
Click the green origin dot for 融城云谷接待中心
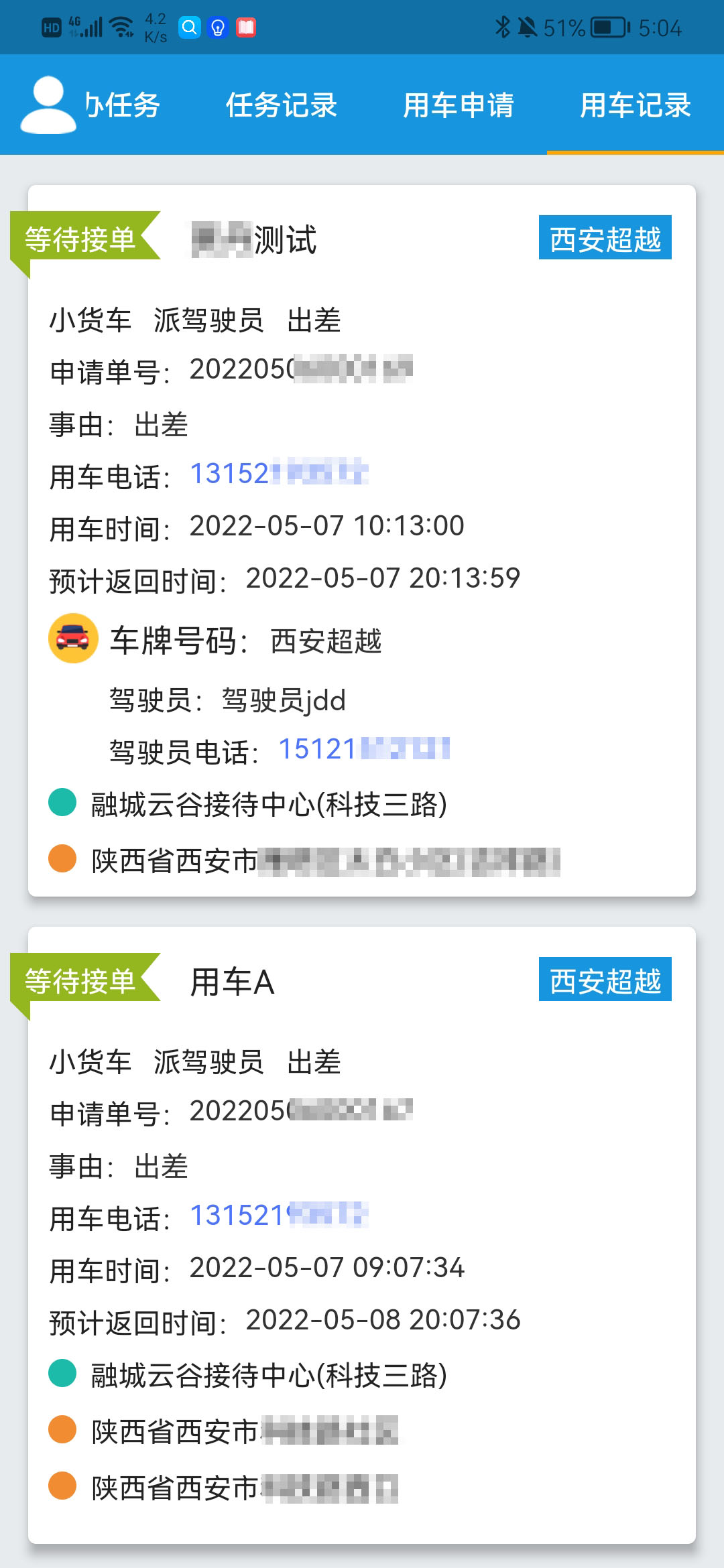tap(61, 803)
